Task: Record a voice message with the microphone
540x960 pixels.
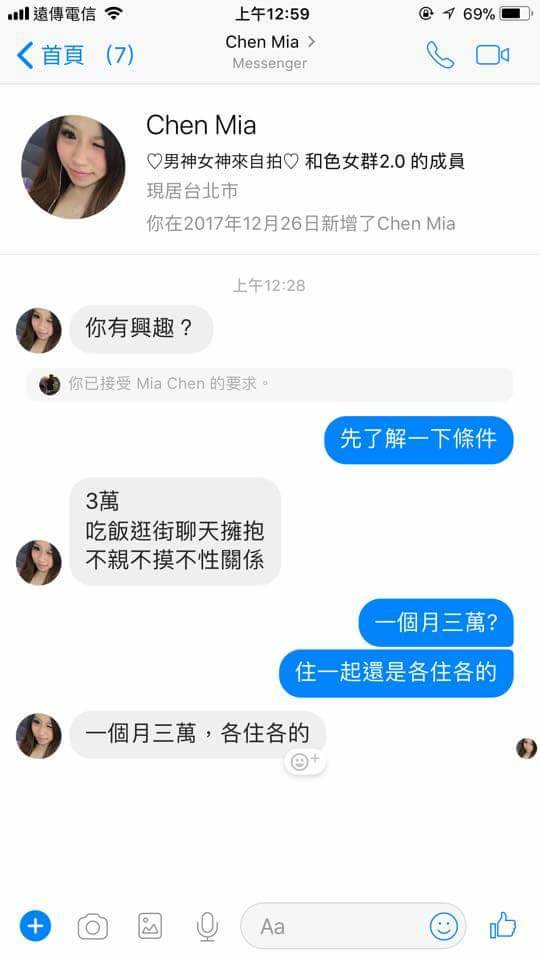Action: 207,926
